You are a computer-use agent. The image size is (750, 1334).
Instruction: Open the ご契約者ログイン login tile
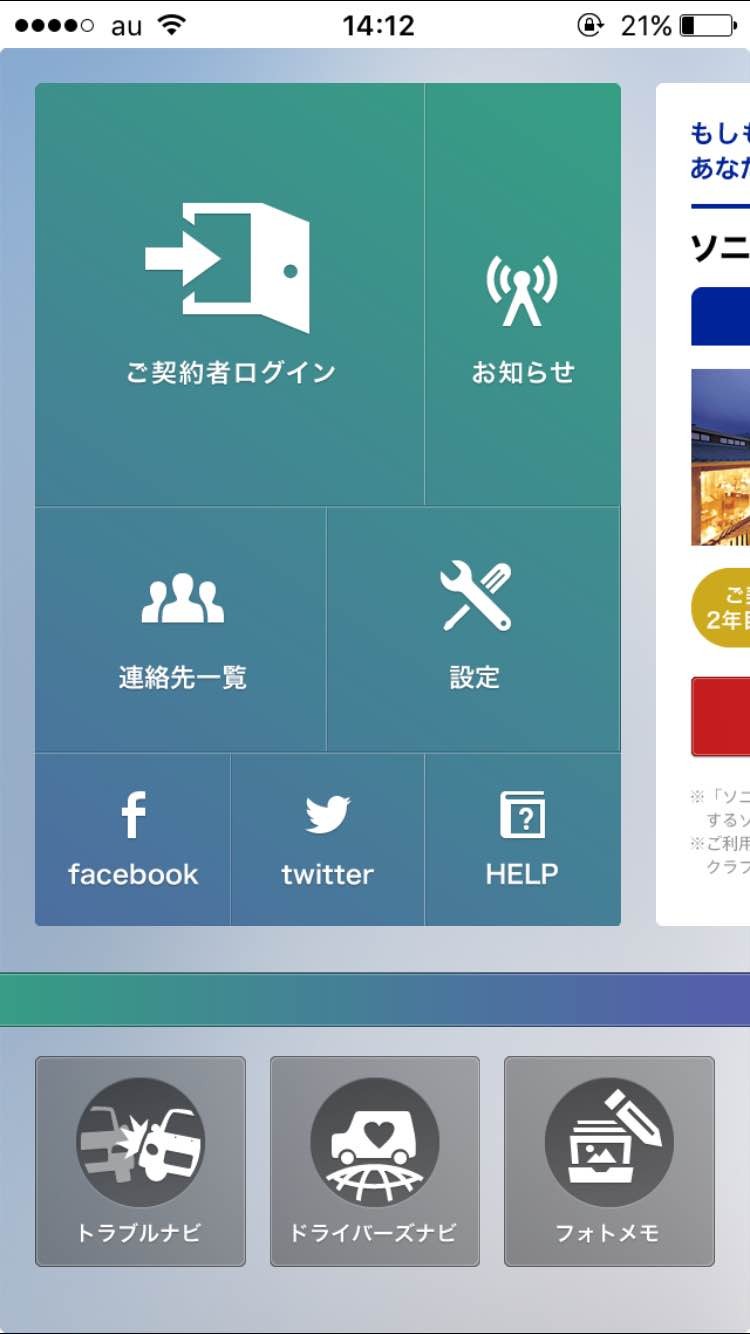coord(230,295)
